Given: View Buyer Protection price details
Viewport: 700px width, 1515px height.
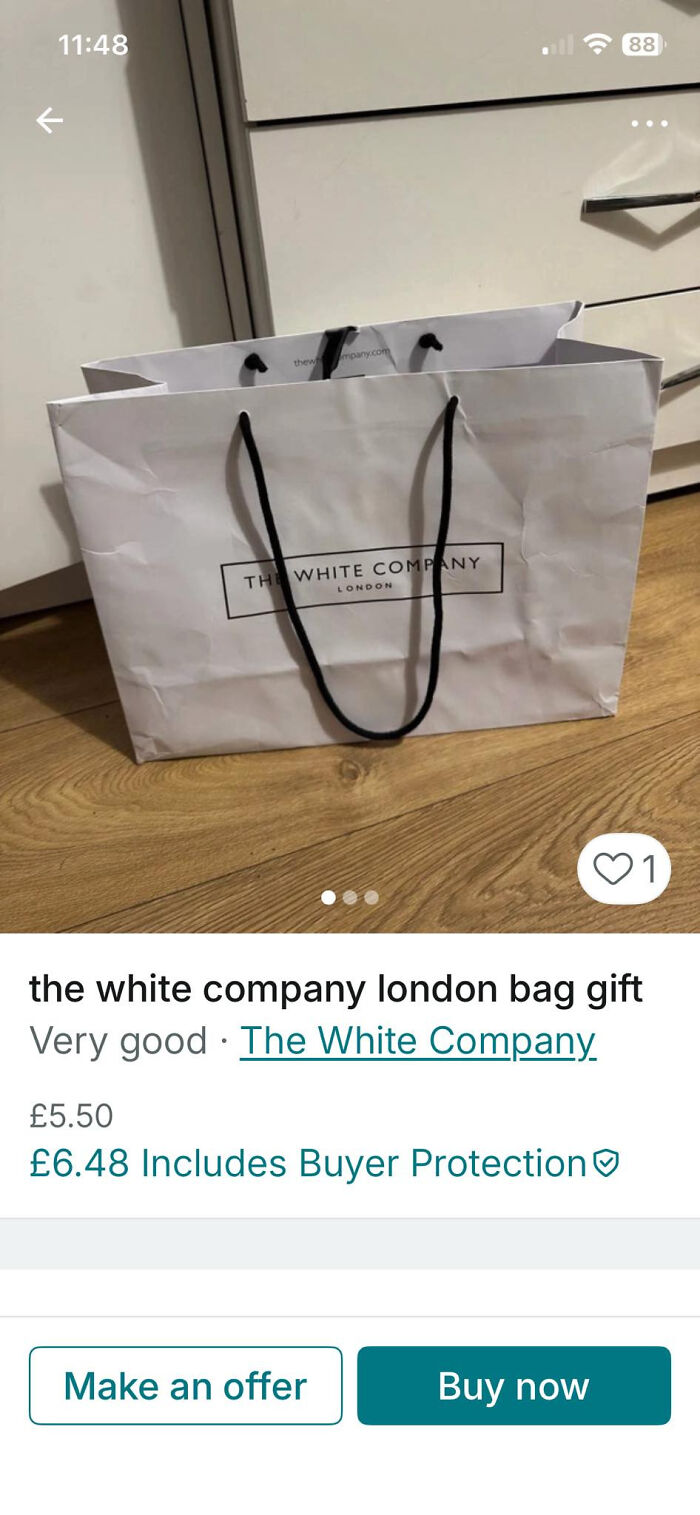Looking at the screenshot, I should click(x=324, y=1163).
